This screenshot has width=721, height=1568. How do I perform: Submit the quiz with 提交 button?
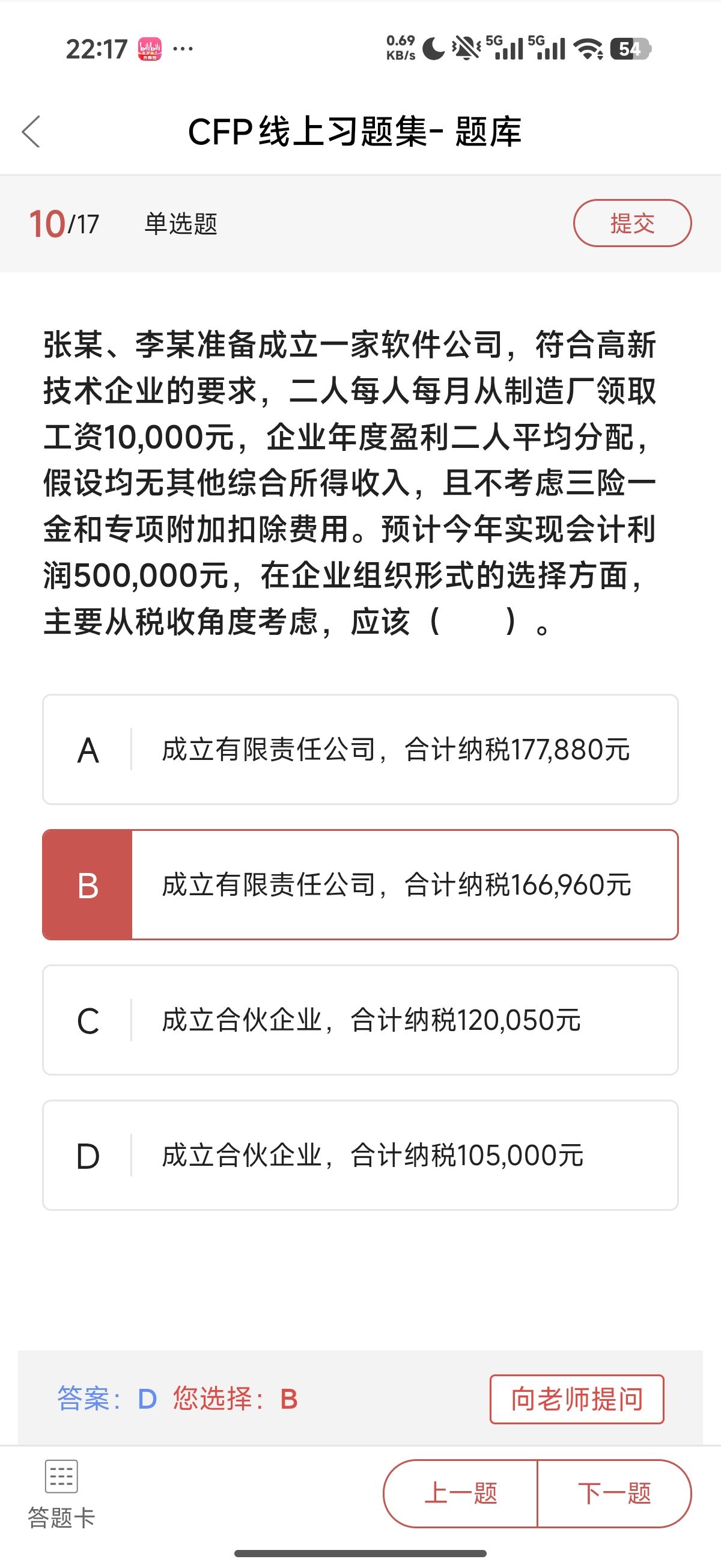point(631,224)
